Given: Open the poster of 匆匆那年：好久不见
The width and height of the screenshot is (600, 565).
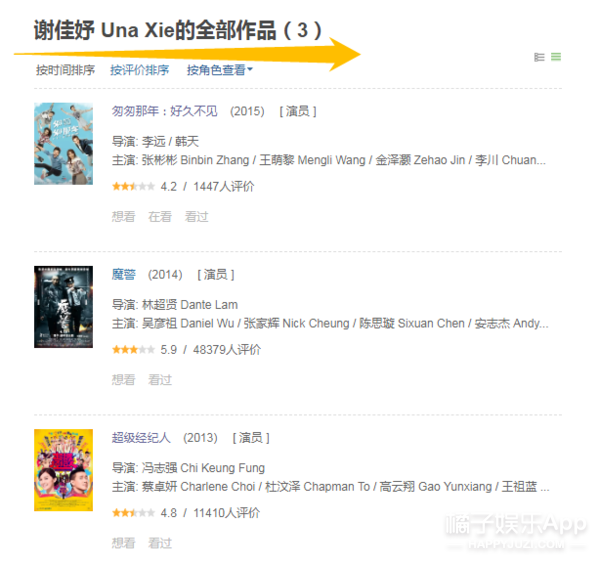Looking at the screenshot, I should click(56, 143).
